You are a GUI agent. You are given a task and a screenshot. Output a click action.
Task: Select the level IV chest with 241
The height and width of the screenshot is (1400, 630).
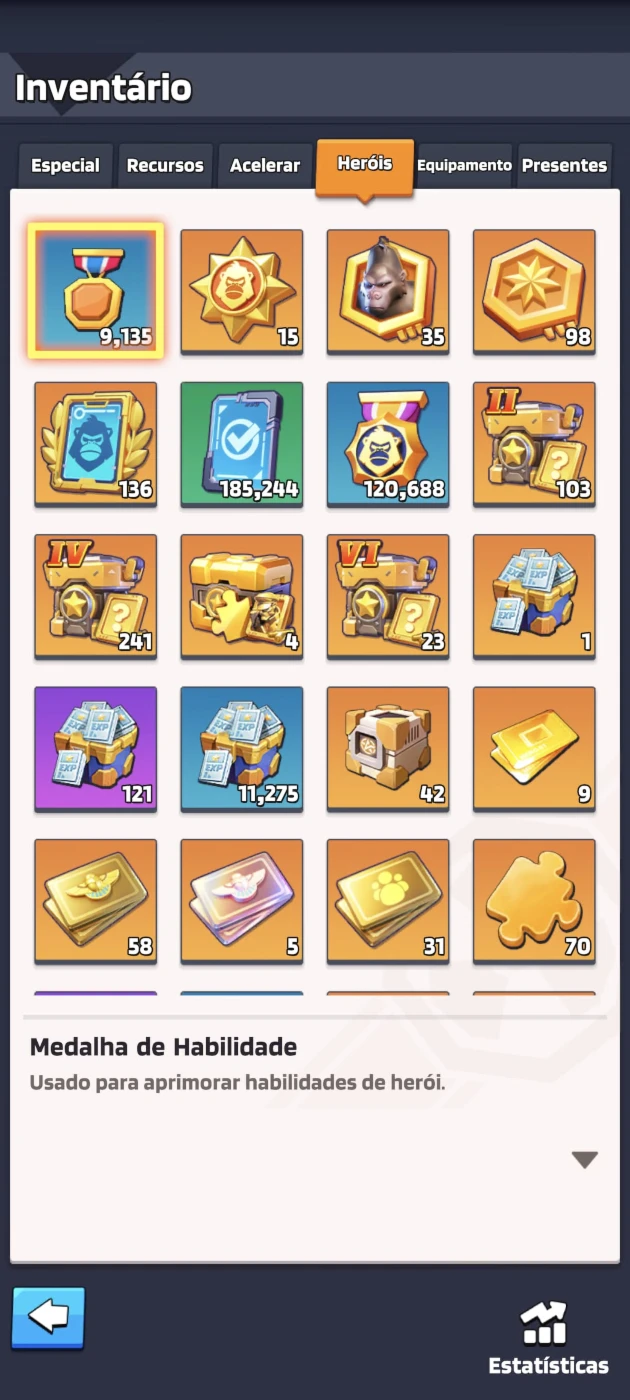pos(96,597)
